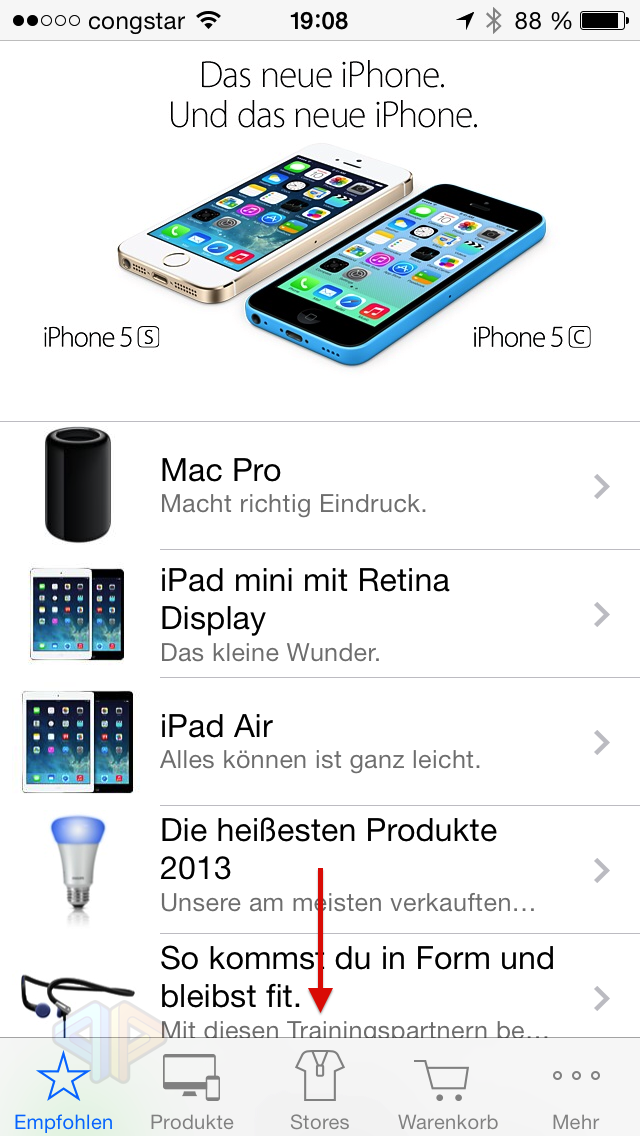
Task: Switch to the Produkte tab
Action: [191, 1087]
